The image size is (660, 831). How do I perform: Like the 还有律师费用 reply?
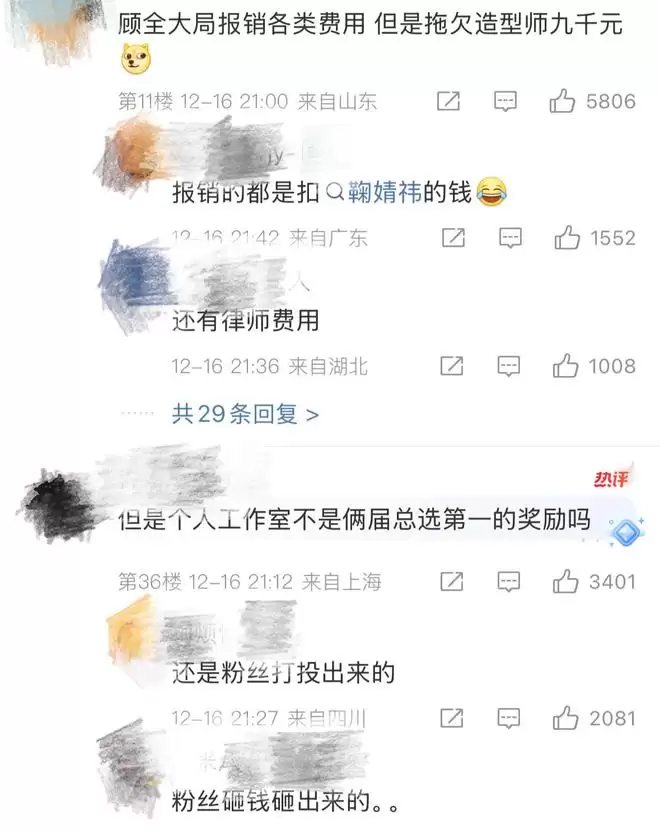pos(567,366)
